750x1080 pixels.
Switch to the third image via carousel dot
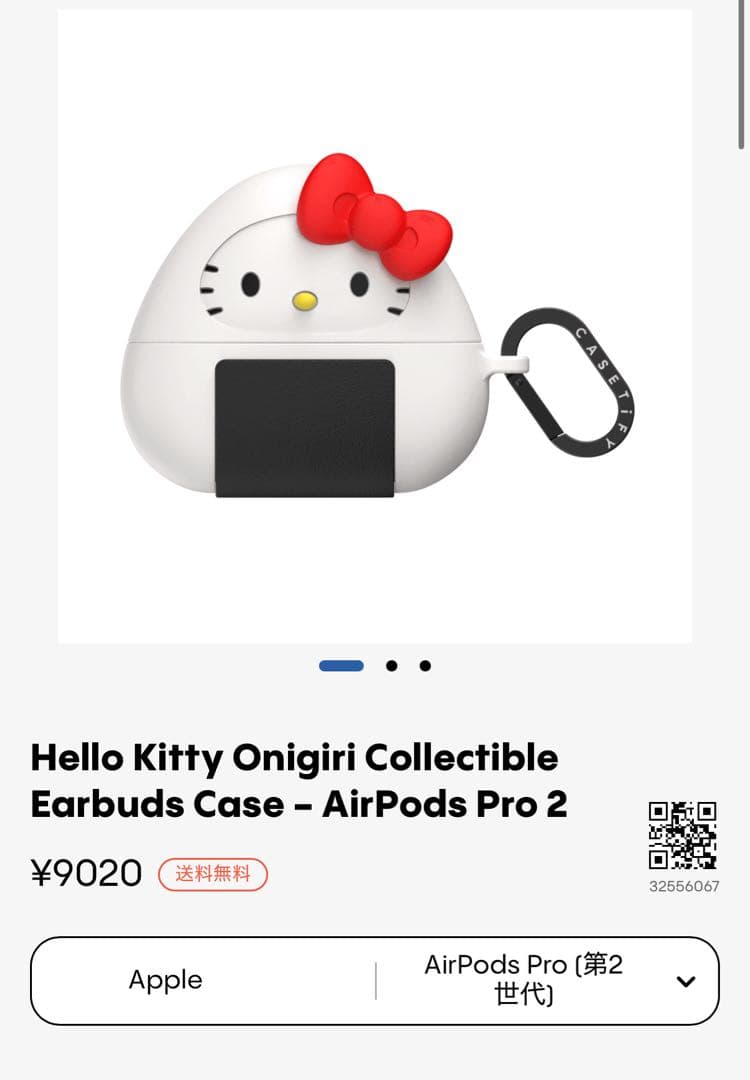click(x=424, y=665)
